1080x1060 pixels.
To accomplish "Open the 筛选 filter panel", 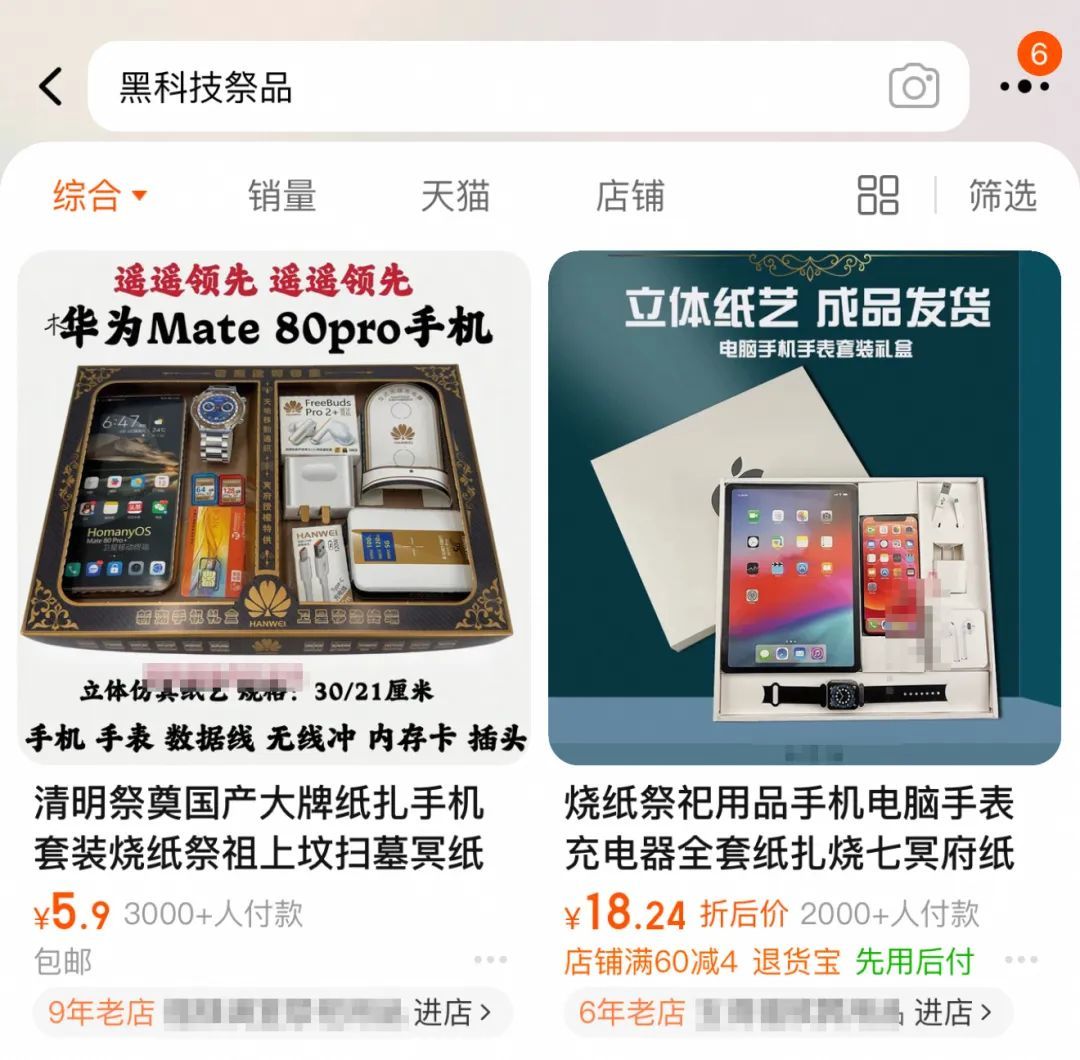I will click(x=1002, y=196).
